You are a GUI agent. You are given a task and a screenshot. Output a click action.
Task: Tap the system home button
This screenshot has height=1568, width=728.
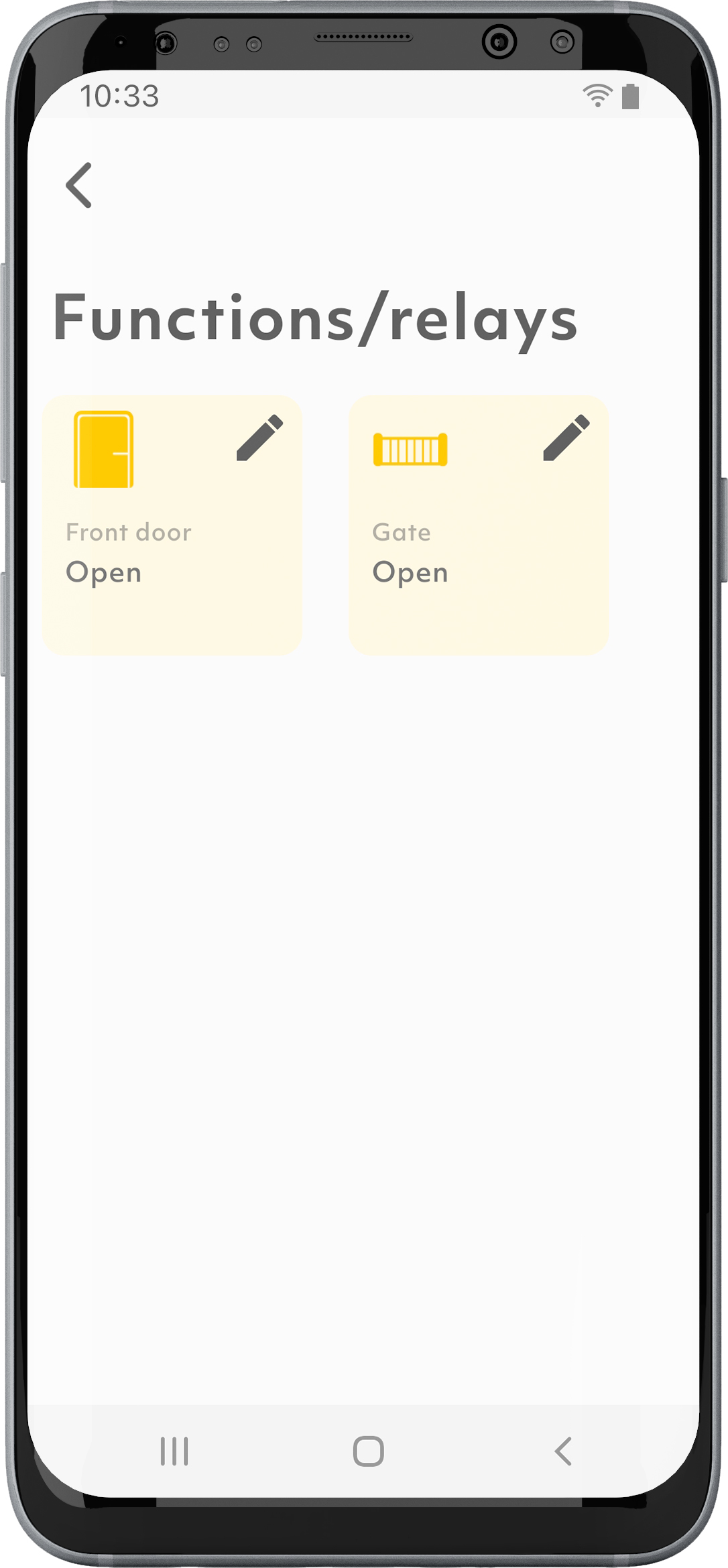click(x=368, y=1451)
